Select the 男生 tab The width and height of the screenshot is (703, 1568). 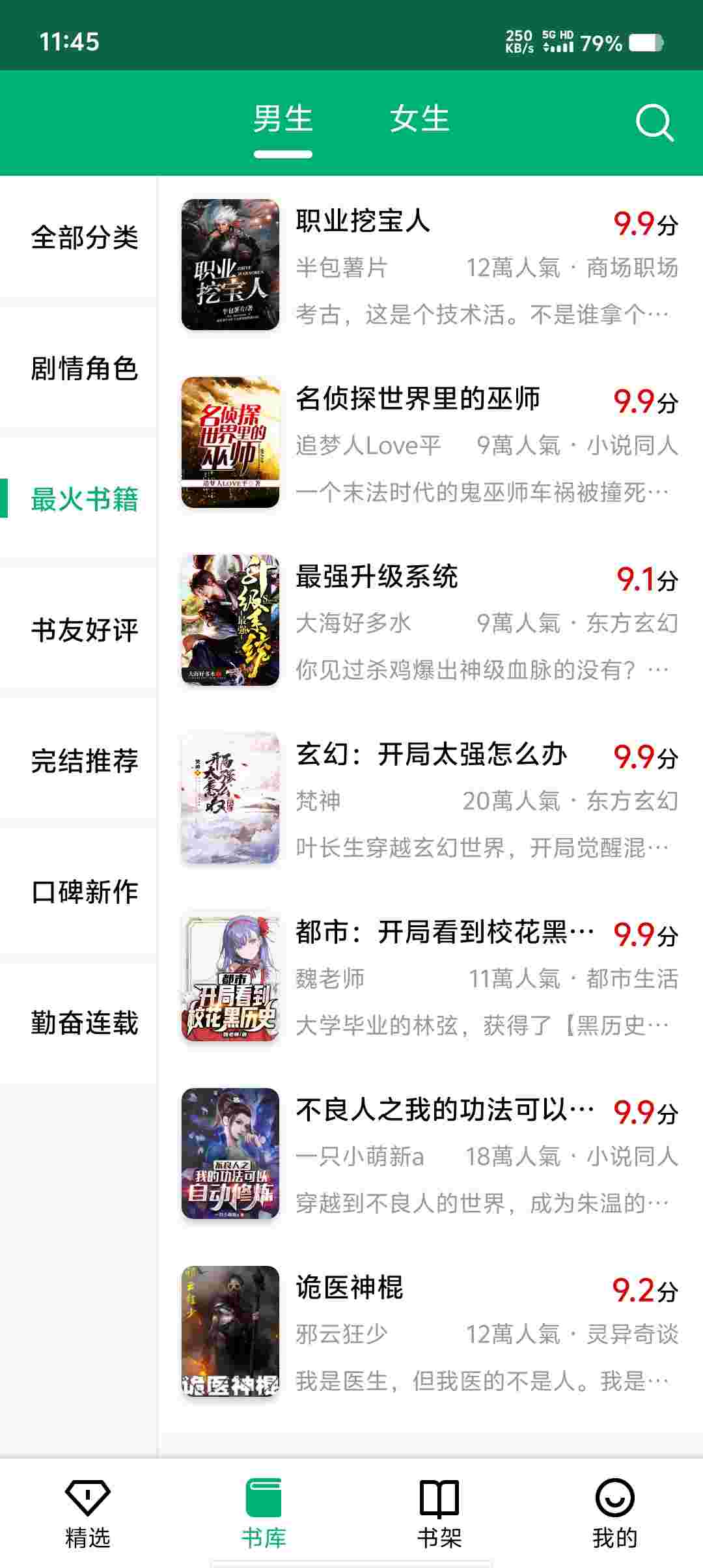tap(283, 119)
